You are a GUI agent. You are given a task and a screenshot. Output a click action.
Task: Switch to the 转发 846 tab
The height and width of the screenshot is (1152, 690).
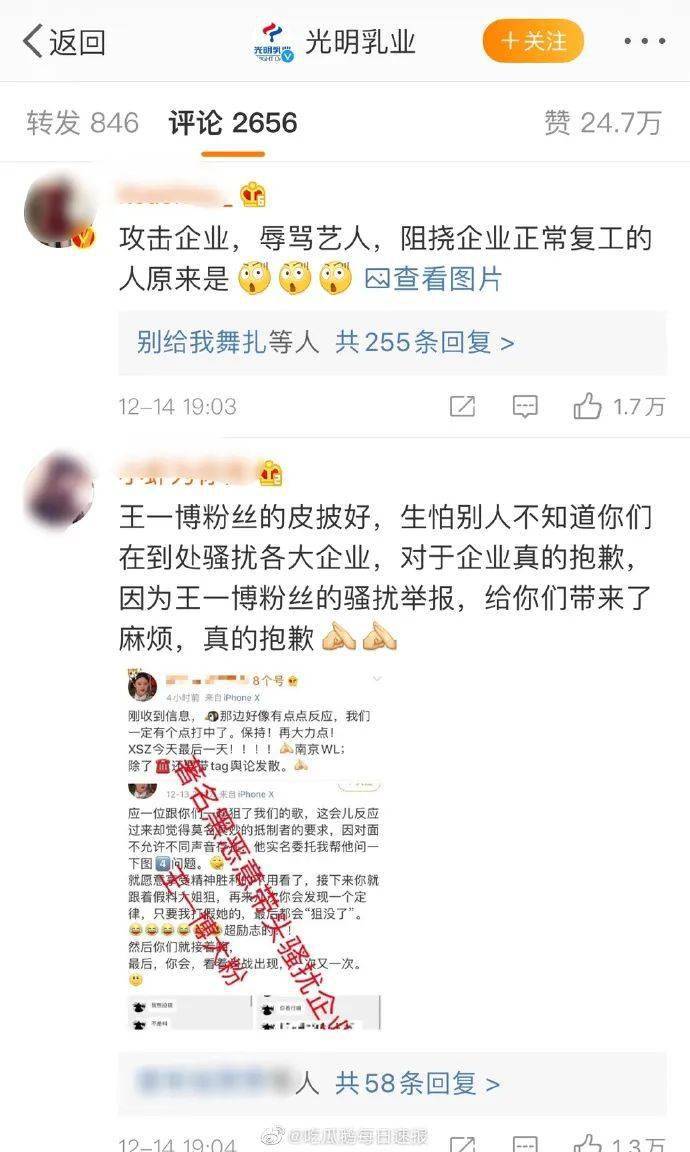82,123
